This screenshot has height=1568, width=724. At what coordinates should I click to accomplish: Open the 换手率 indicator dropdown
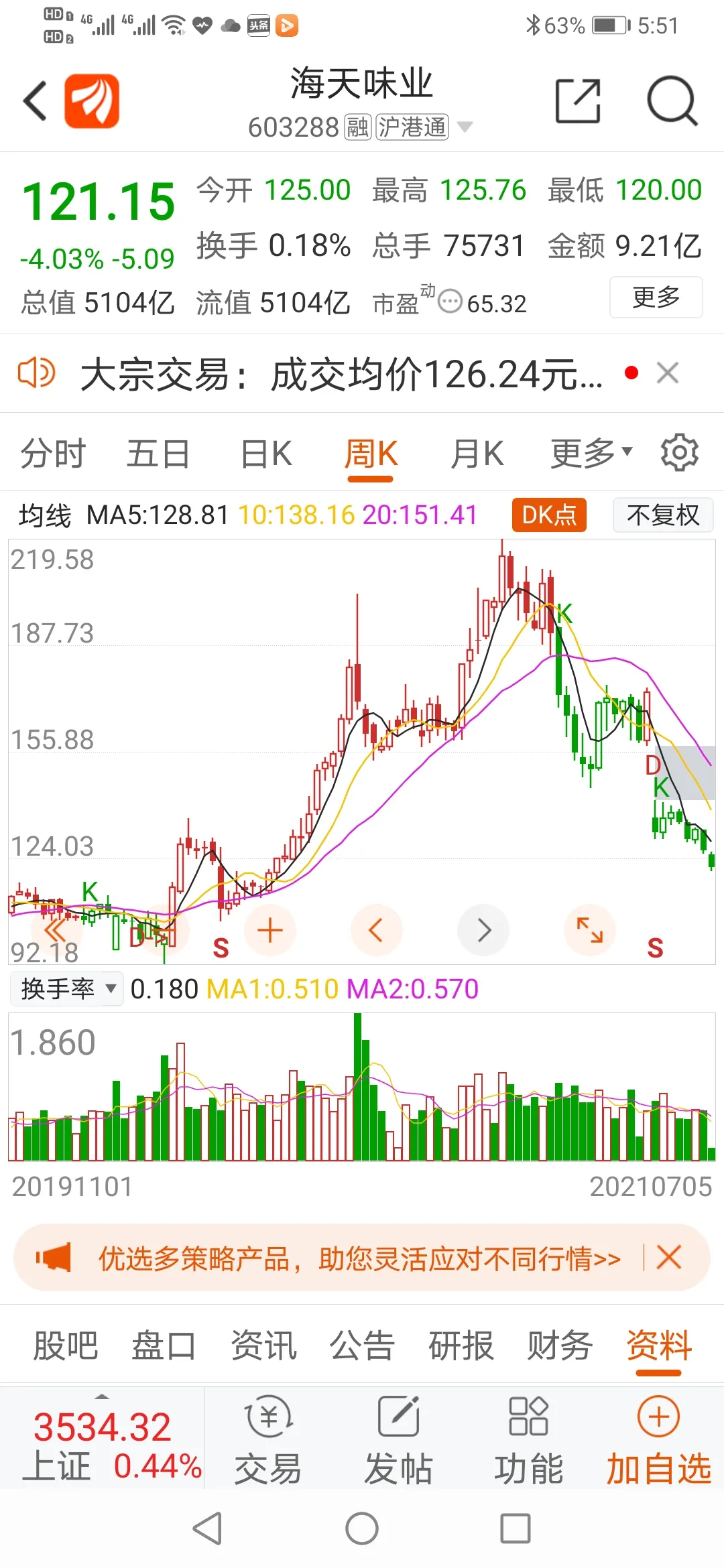tap(67, 988)
